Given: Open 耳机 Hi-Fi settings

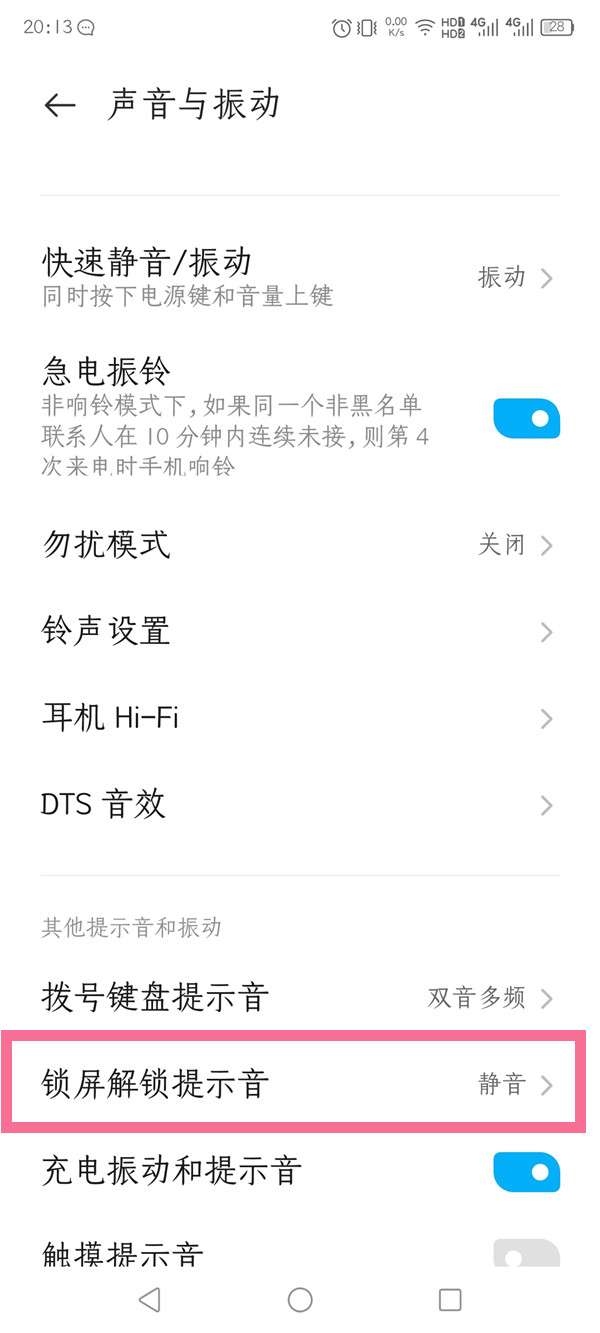Looking at the screenshot, I should coord(300,718).
